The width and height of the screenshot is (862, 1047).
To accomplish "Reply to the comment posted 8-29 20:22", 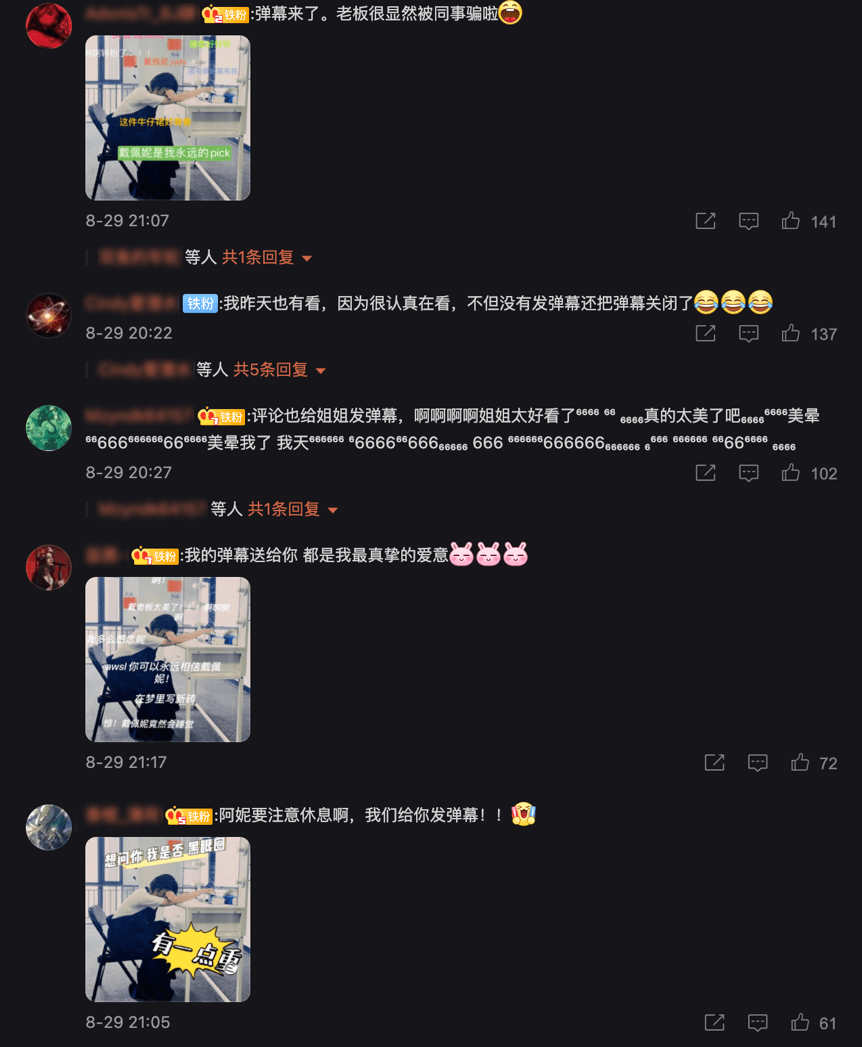I will [748, 333].
